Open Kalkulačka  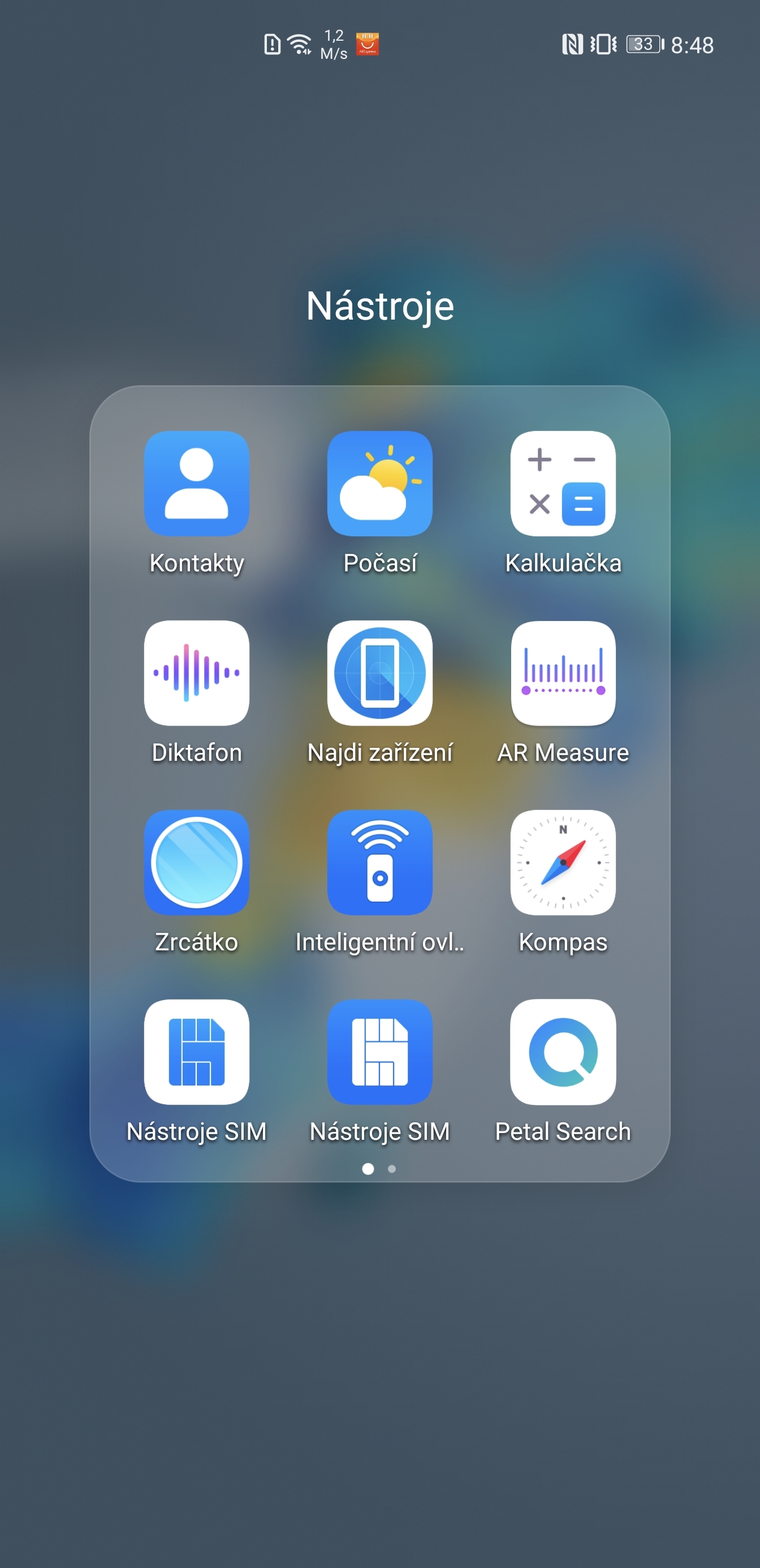click(563, 484)
